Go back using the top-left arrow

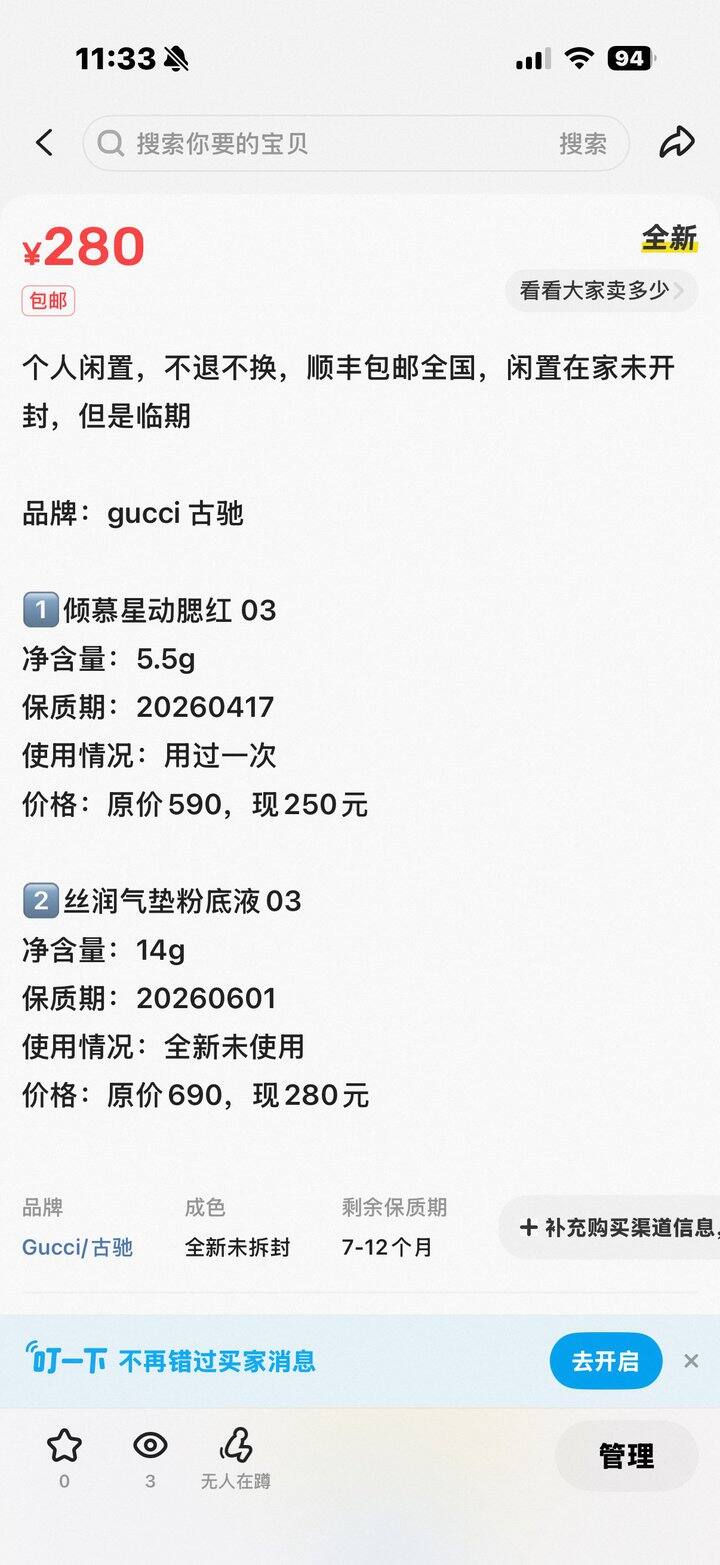(44, 143)
